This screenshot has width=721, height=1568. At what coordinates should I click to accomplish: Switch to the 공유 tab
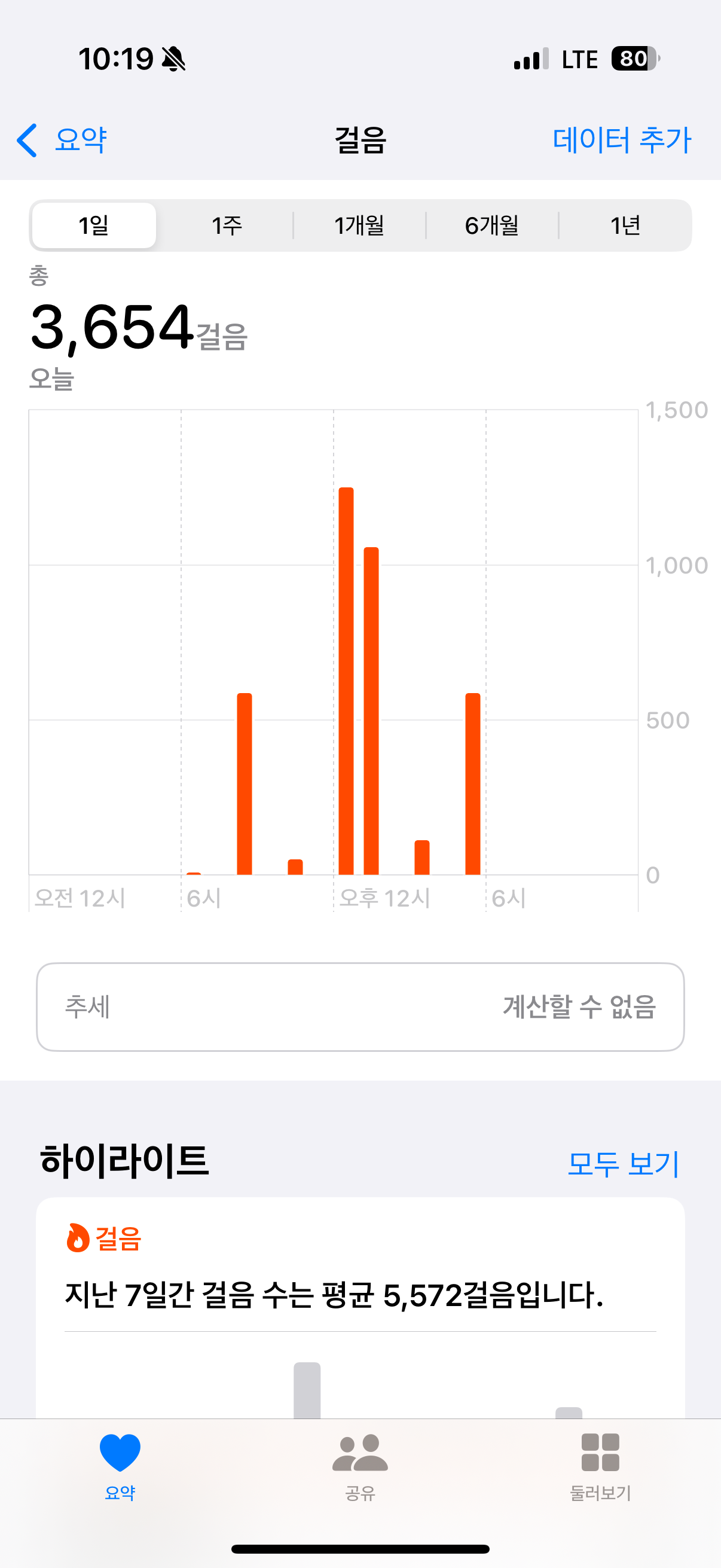click(x=360, y=1466)
